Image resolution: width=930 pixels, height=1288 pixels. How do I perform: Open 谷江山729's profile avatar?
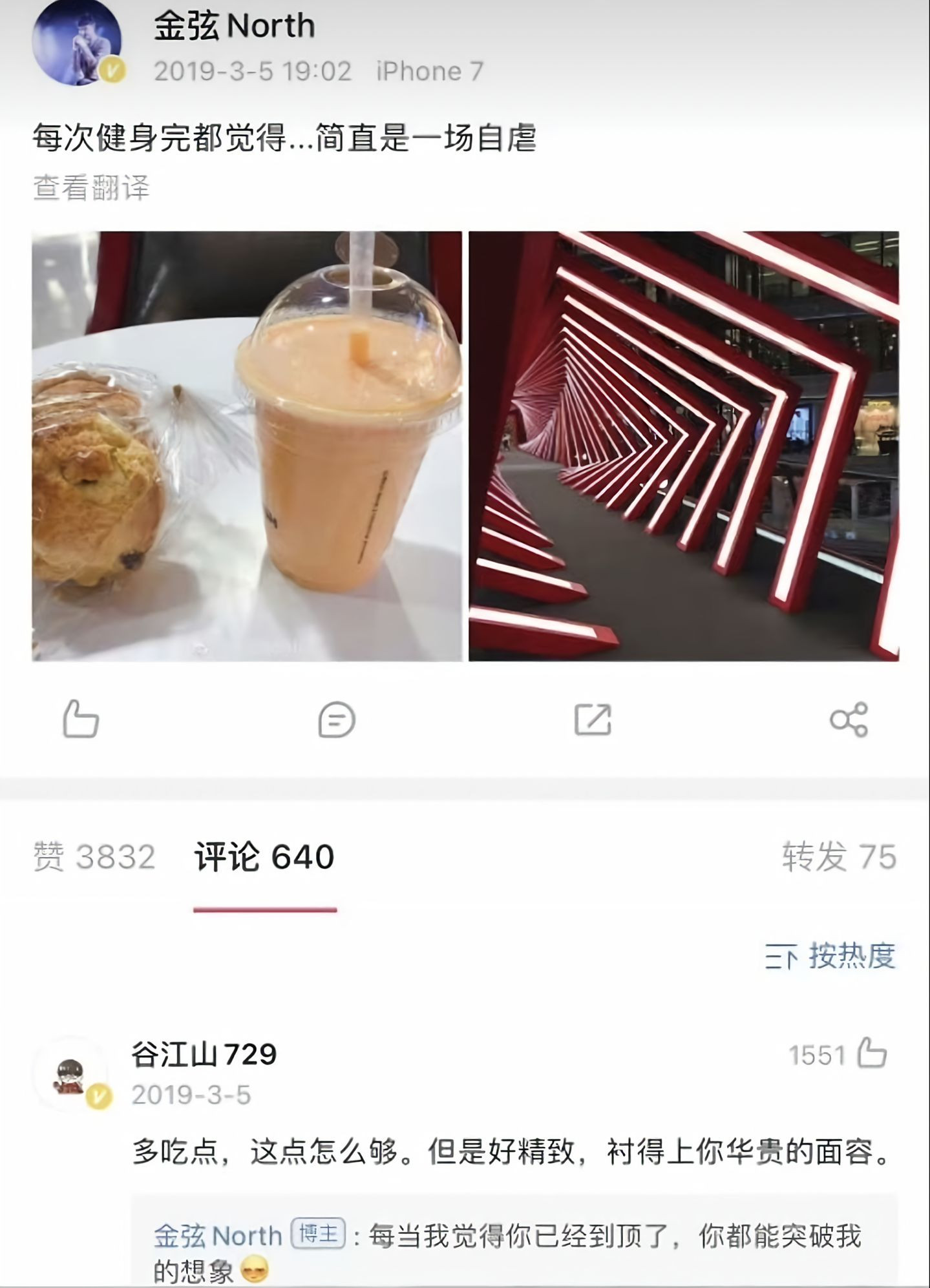[71, 1075]
